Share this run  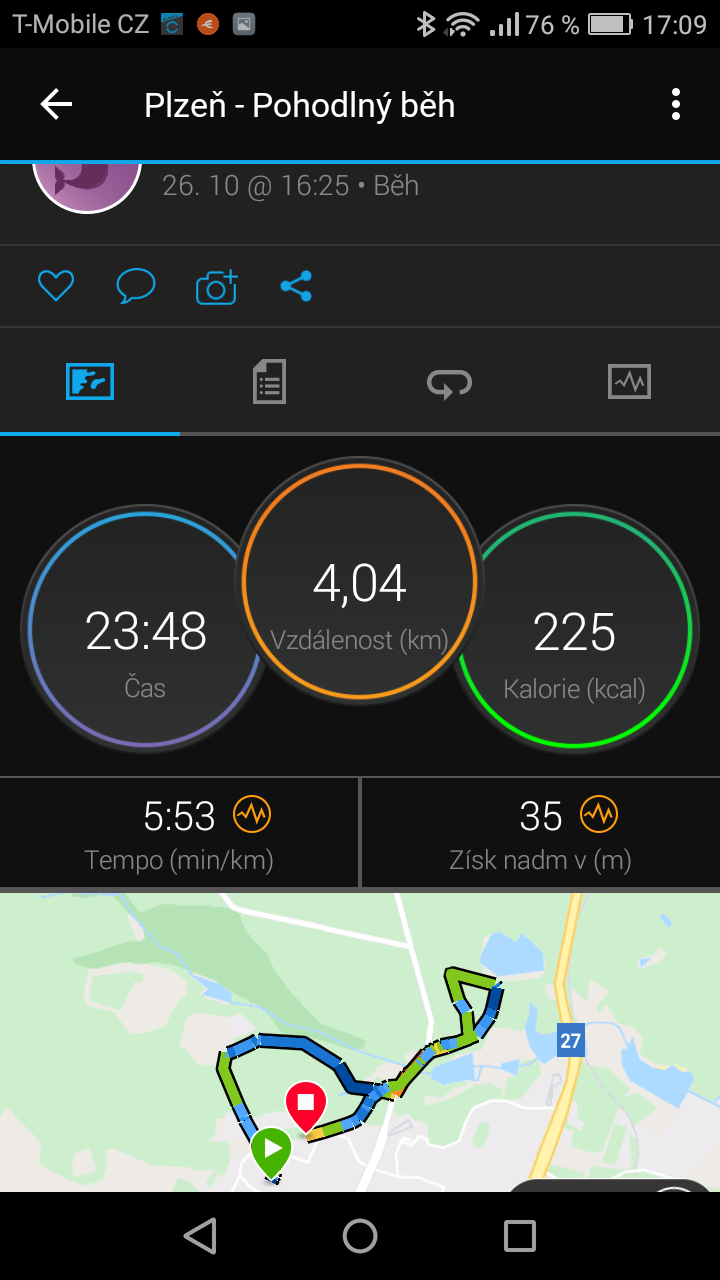pyautogui.click(x=296, y=287)
